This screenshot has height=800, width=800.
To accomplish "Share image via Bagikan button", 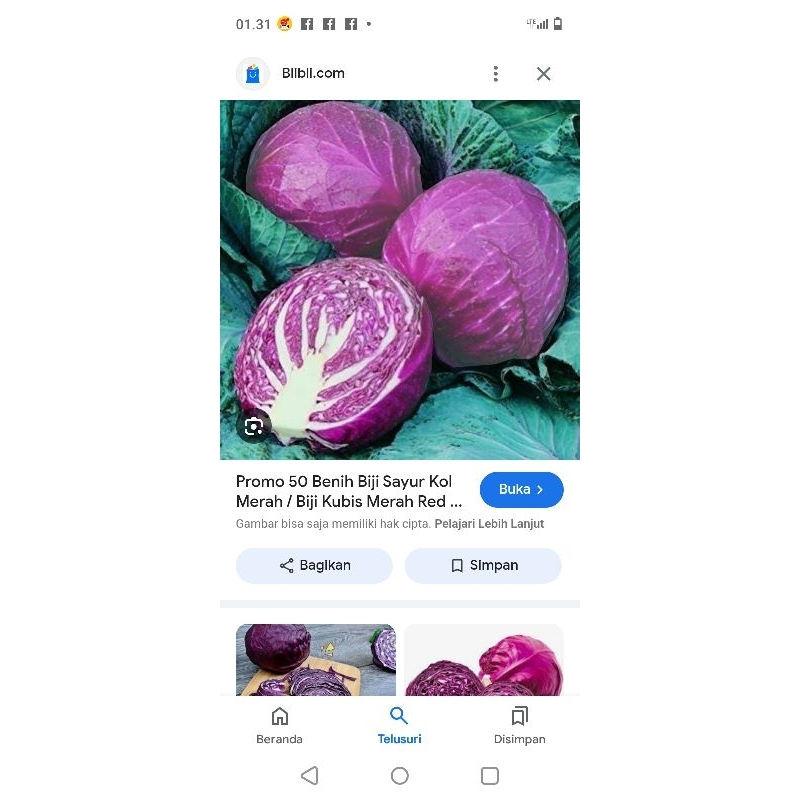I will pos(314,566).
